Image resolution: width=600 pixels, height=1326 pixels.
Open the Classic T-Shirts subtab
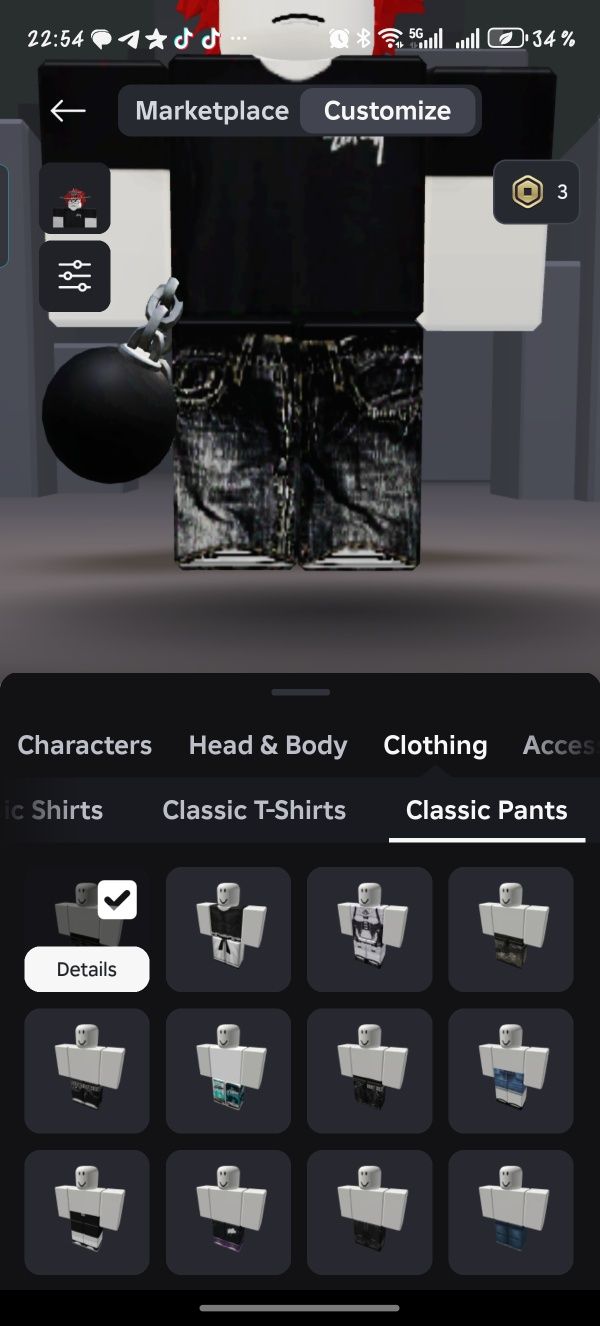(254, 810)
